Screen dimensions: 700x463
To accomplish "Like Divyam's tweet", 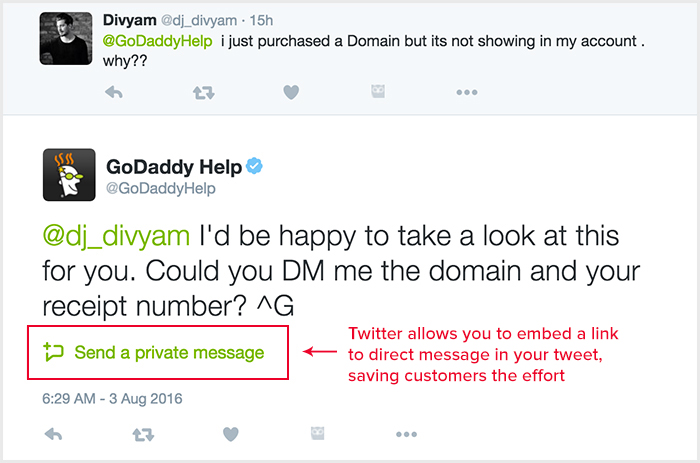I will click(x=291, y=92).
